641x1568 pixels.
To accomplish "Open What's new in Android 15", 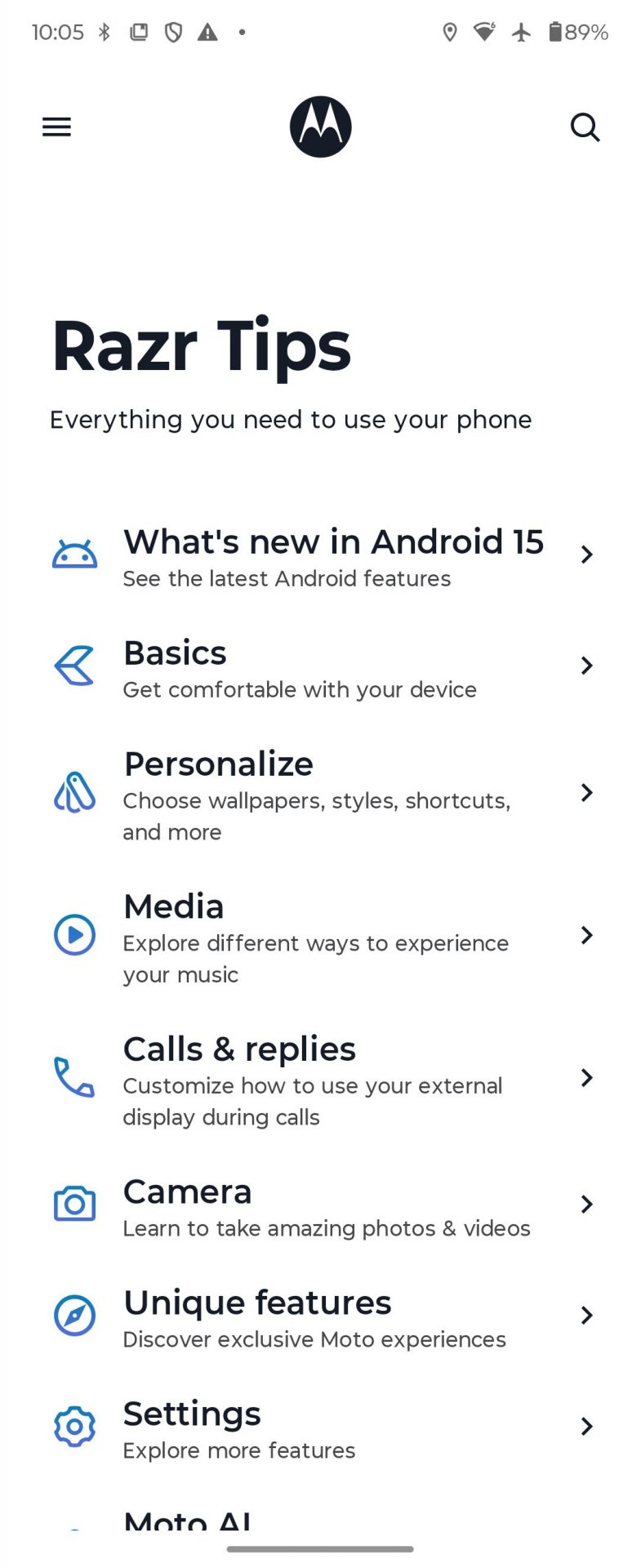I will [333, 556].
